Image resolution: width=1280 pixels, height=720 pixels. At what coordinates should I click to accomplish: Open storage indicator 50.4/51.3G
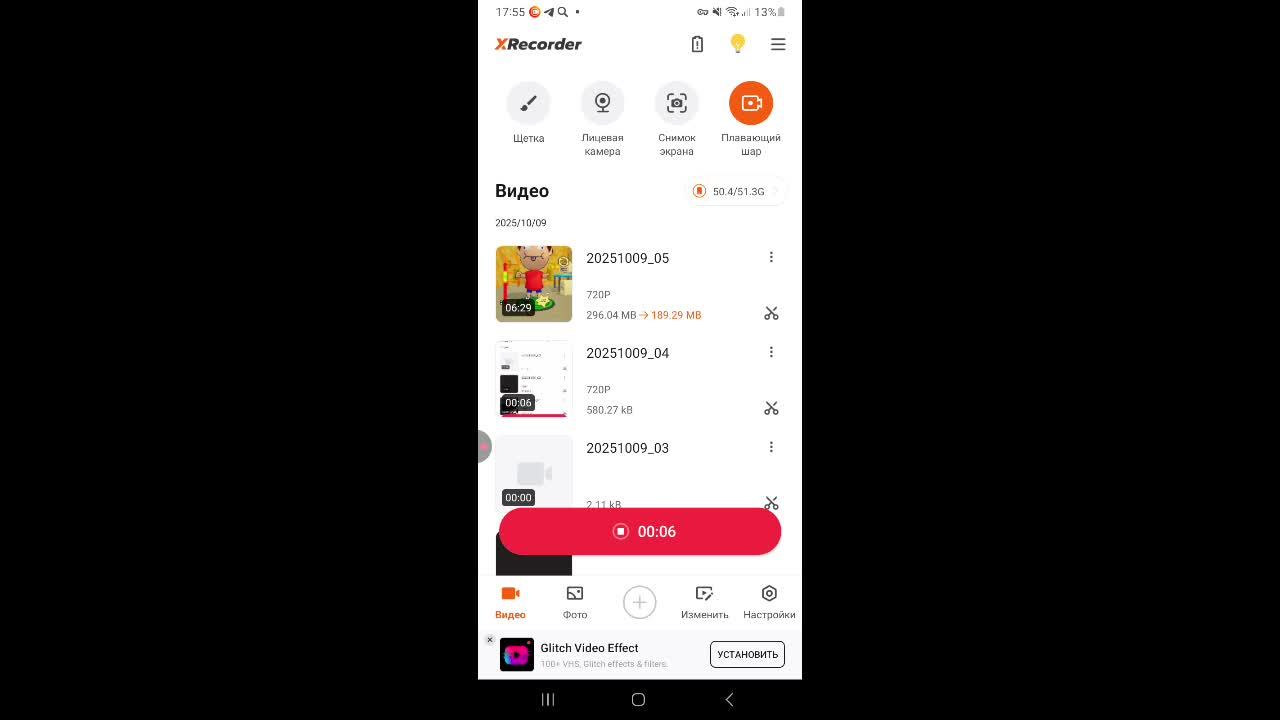[x=737, y=191]
